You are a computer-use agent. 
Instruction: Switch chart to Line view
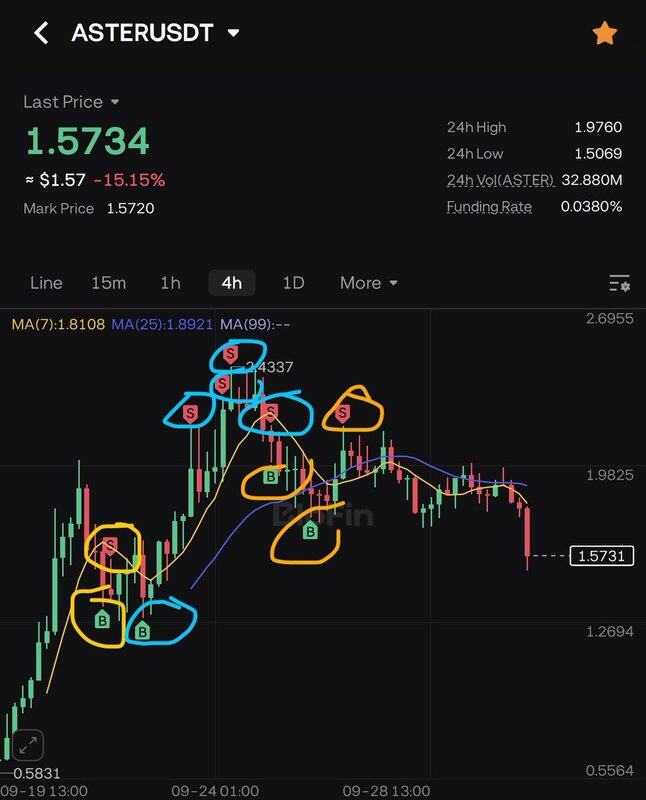(46, 283)
